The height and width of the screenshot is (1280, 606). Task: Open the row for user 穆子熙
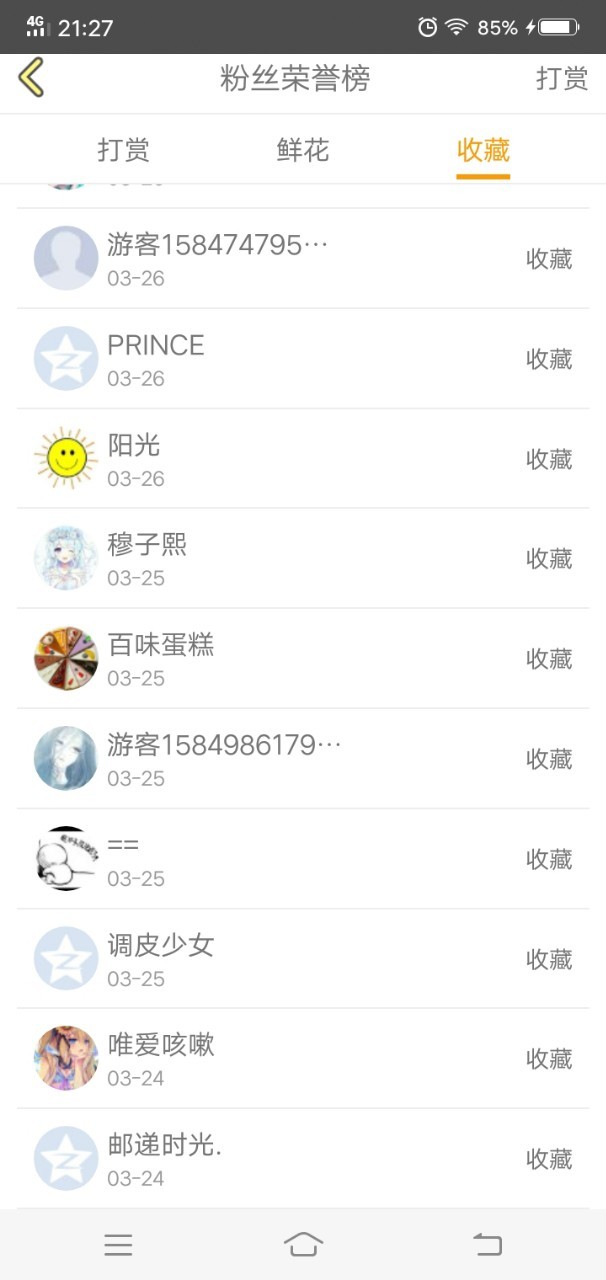click(302, 558)
